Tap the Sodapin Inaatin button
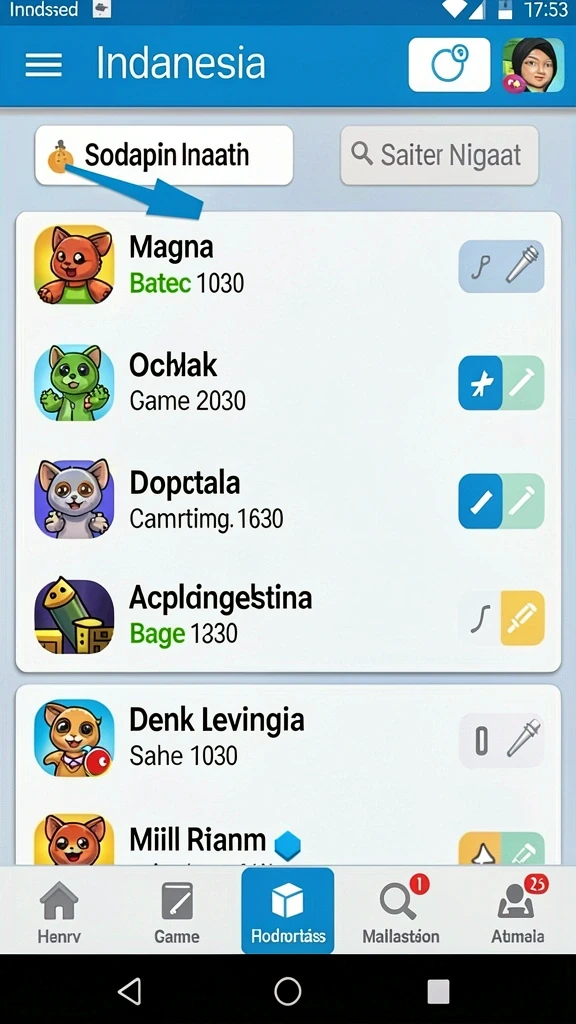This screenshot has width=576, height=1024. tap(164, 155)
